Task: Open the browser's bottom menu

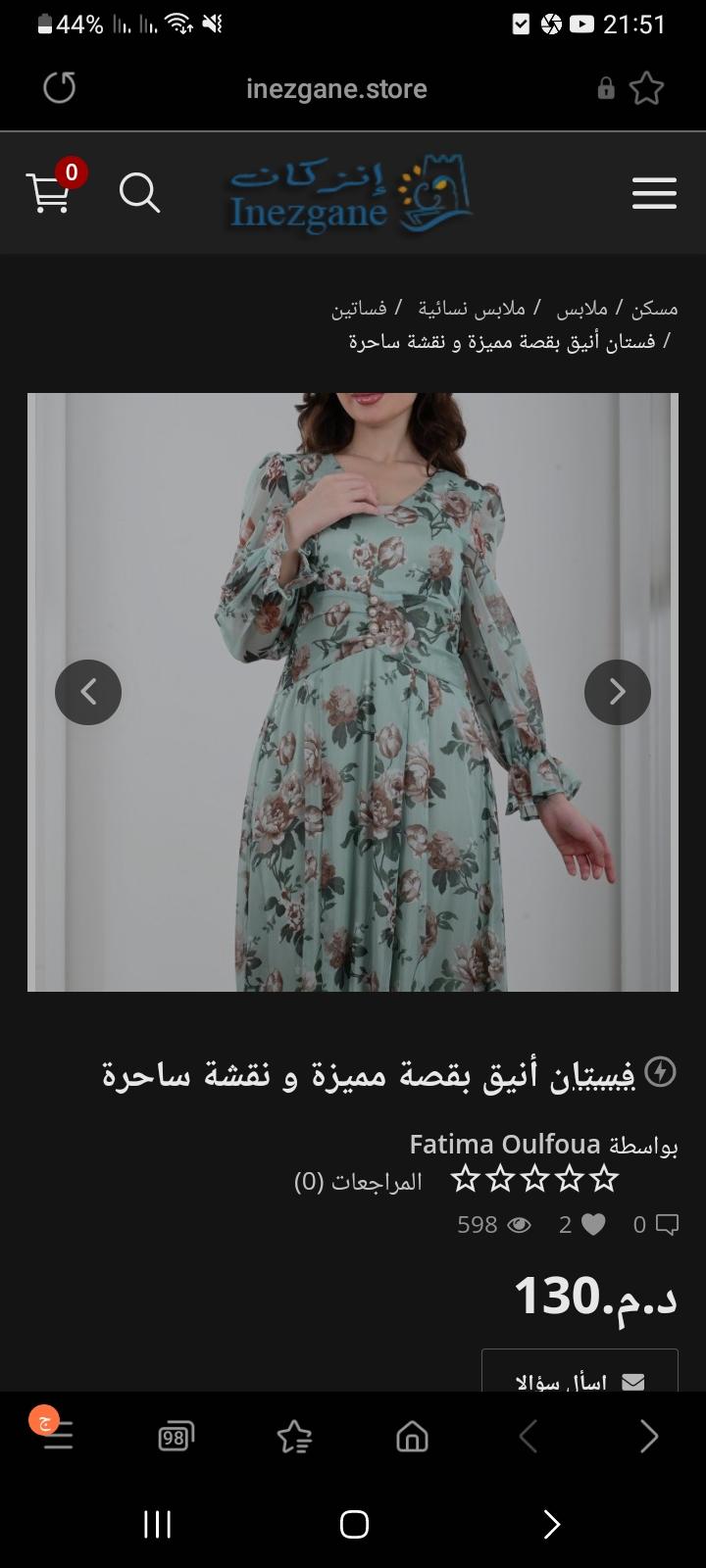Action: click(58, 1438)
